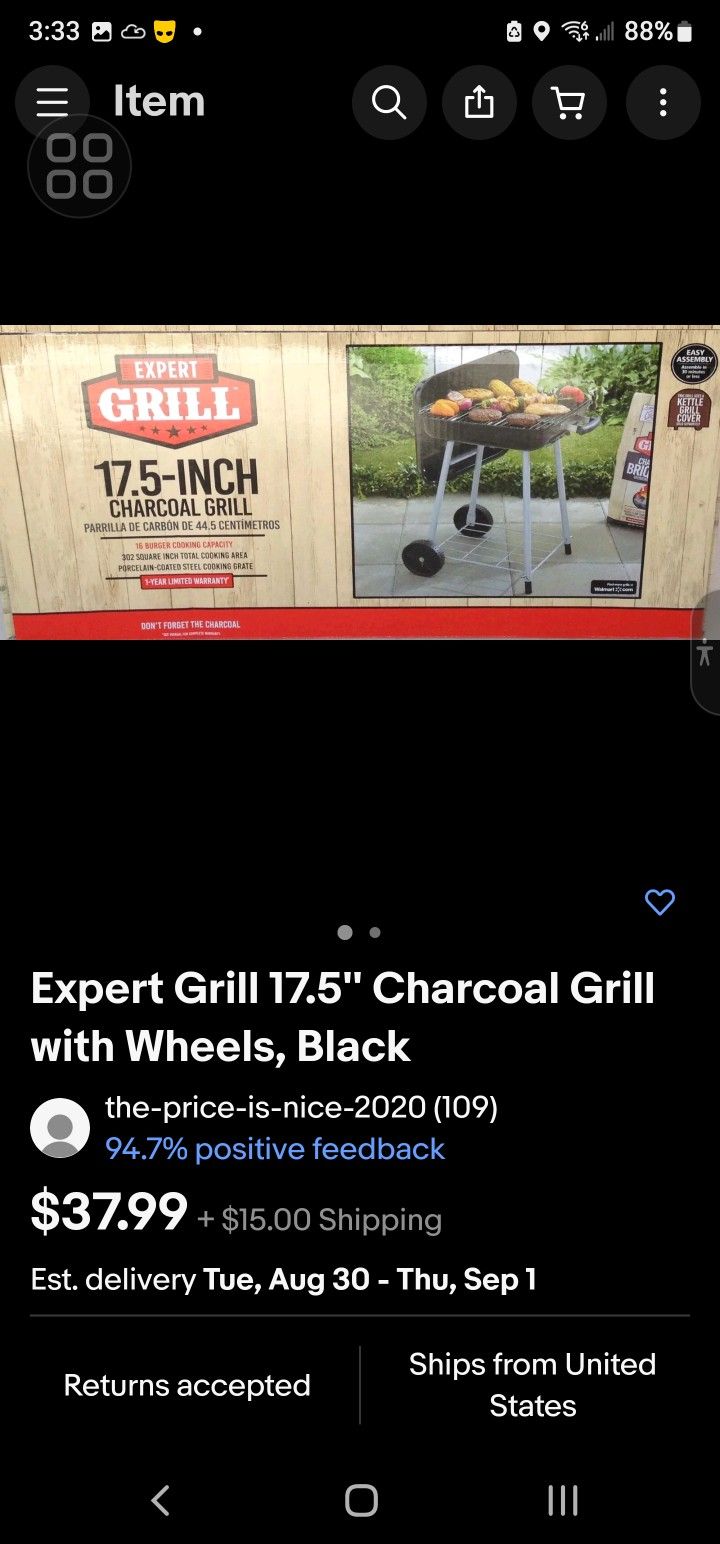
Task: Open the hamburger navigation menu
Action: tap(52, 101)
